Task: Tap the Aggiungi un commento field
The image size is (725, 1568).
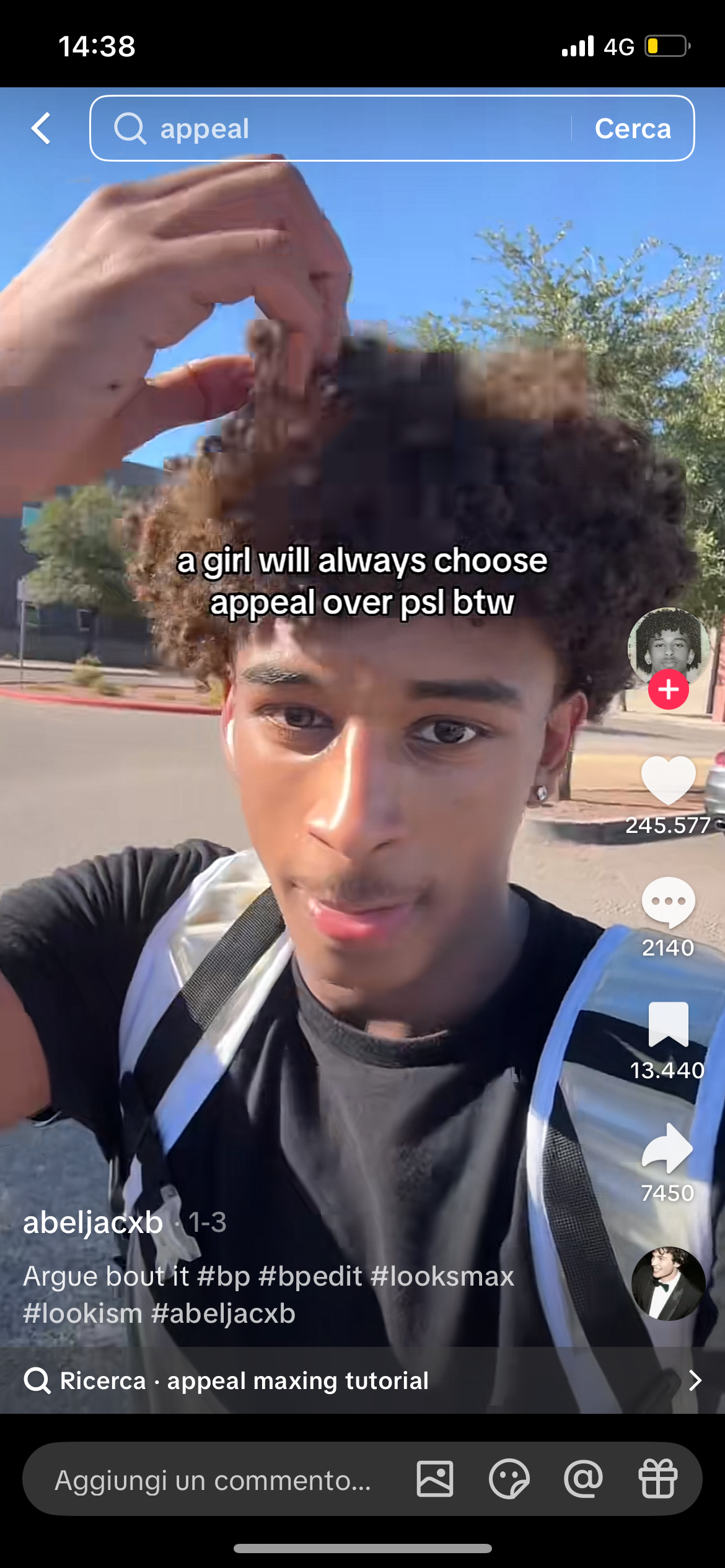Action: [214, 1480]
